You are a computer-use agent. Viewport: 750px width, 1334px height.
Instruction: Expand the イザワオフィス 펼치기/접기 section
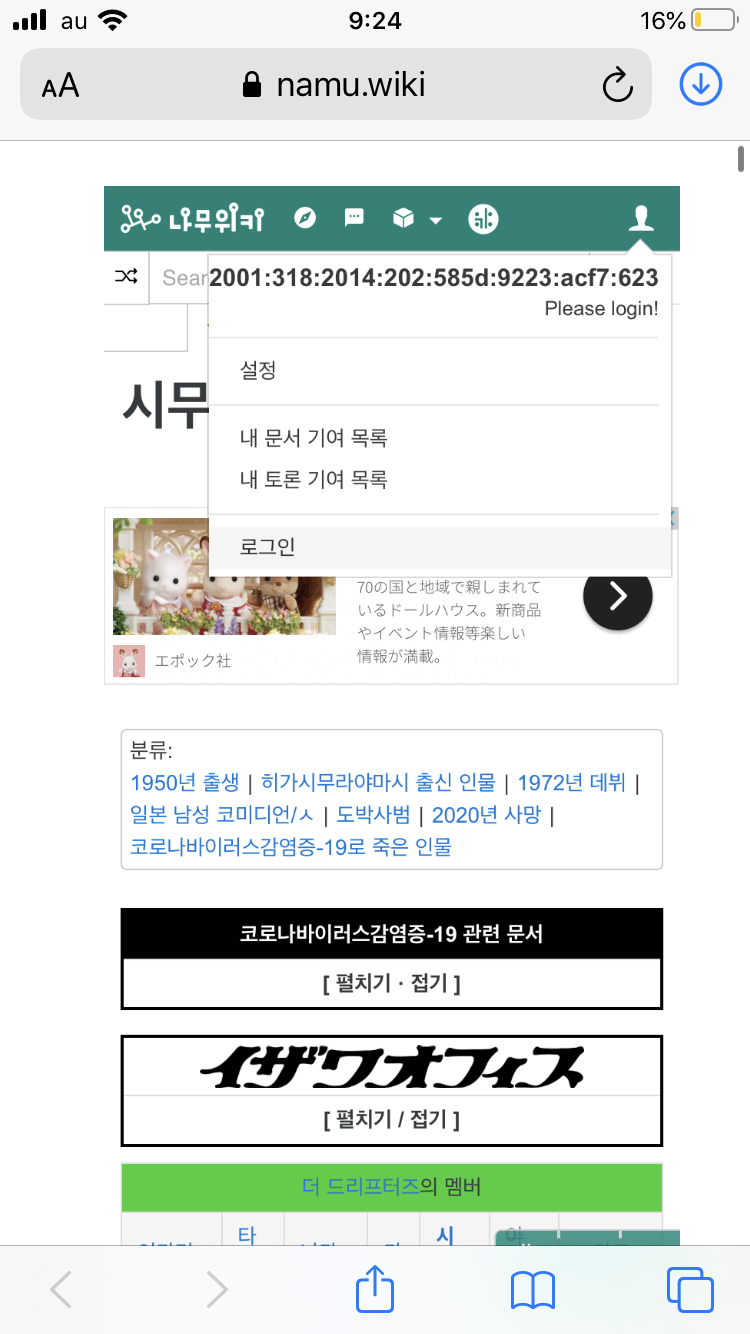pyautogui.click(x=391, y=1119)
